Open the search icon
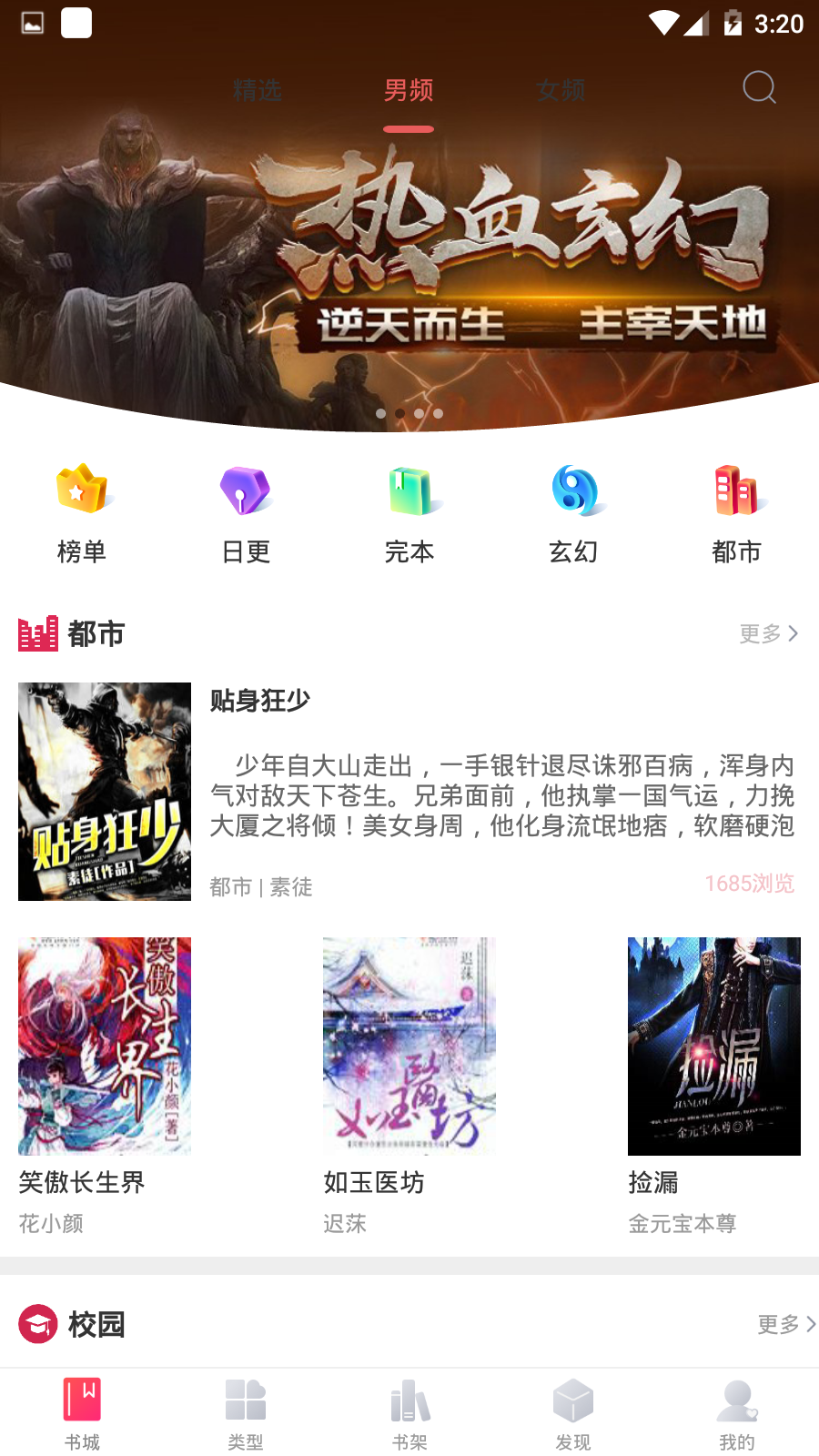This screenshot has width=819, height=1456. point(759,88)
